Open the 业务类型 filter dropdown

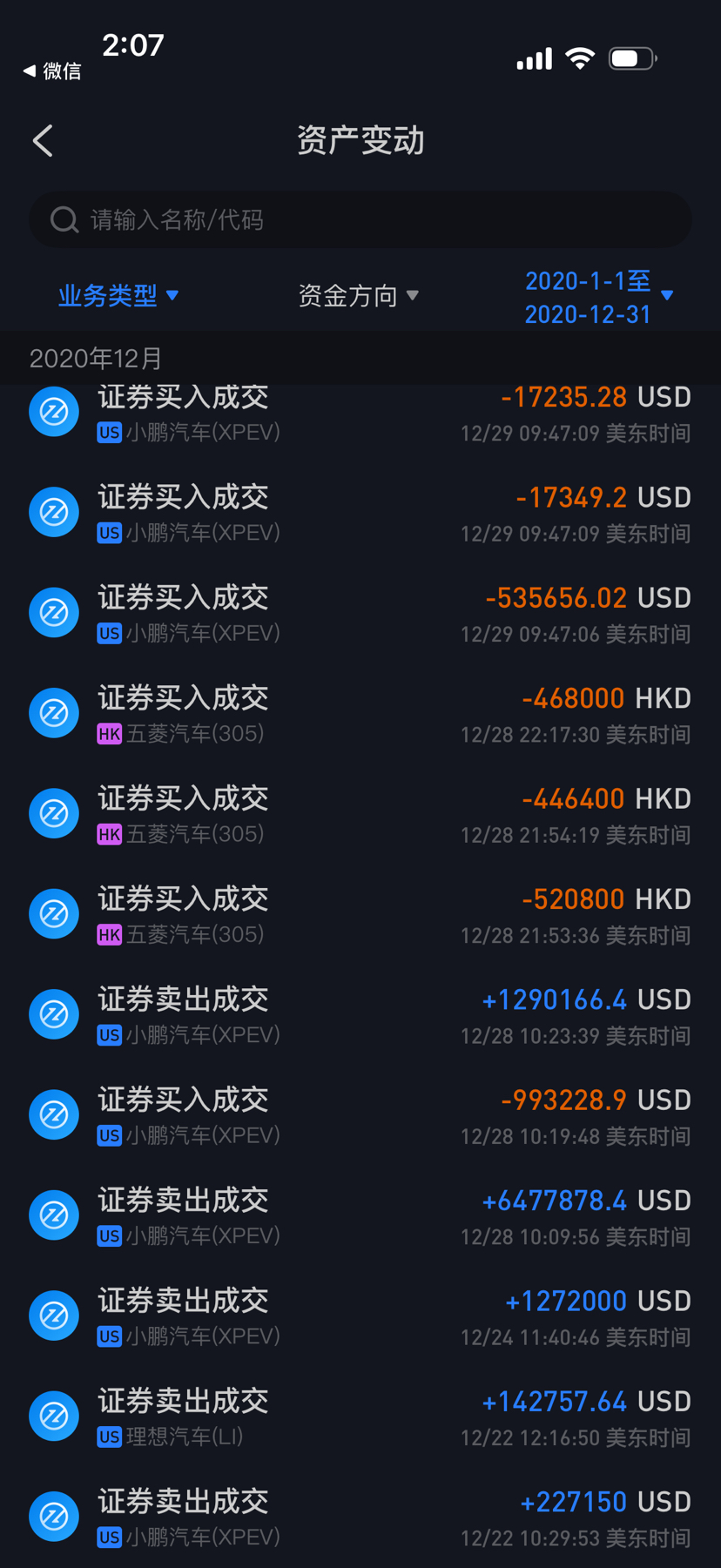coord(118,296)
